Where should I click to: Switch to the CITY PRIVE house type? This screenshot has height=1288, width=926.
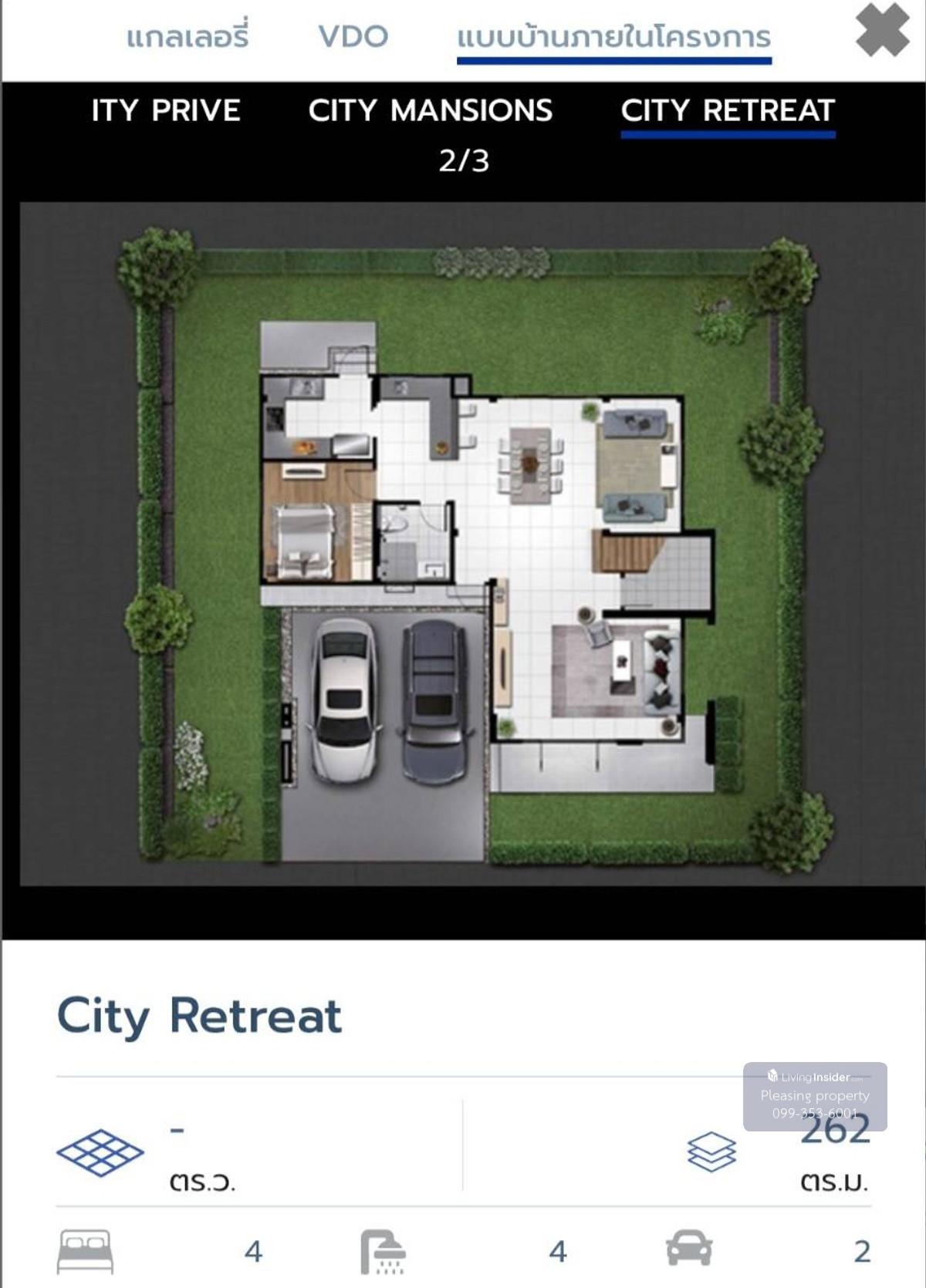(x=165, y=110)
